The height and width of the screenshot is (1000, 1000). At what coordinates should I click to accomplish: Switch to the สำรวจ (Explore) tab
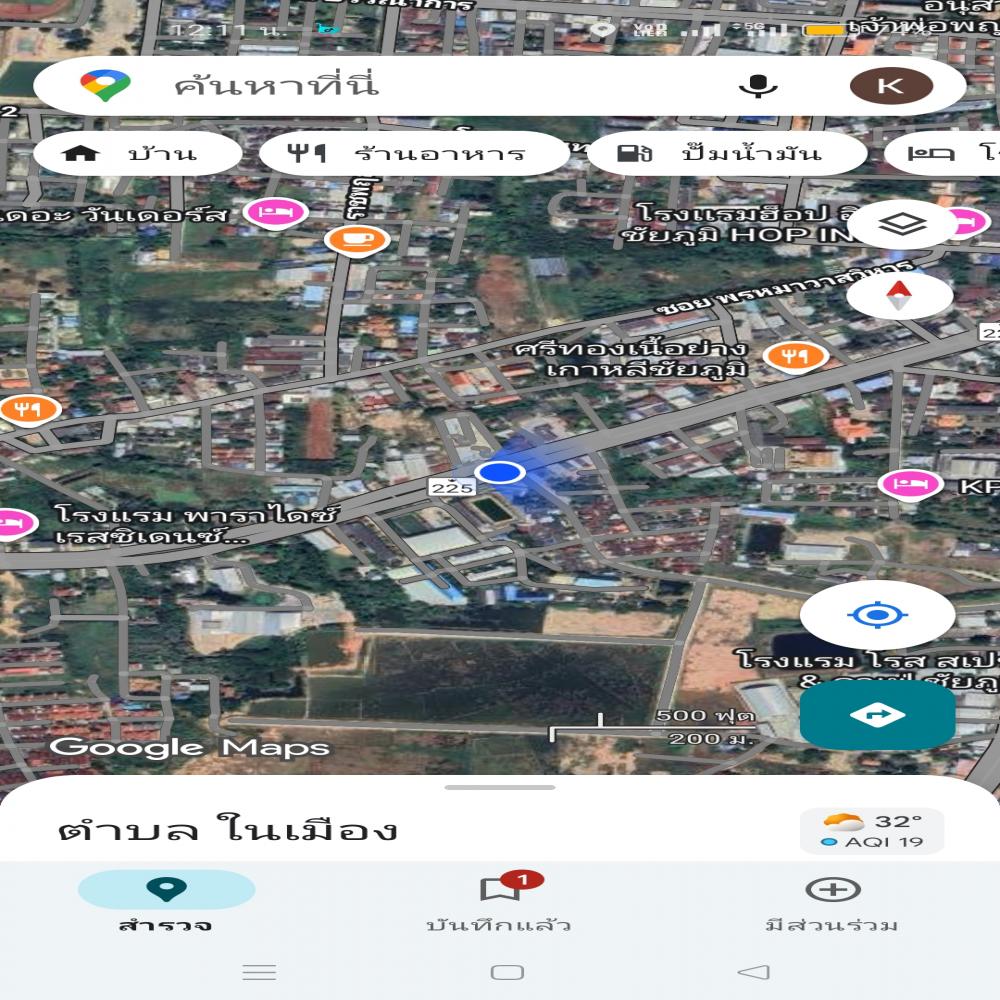(x=166, y=902)
